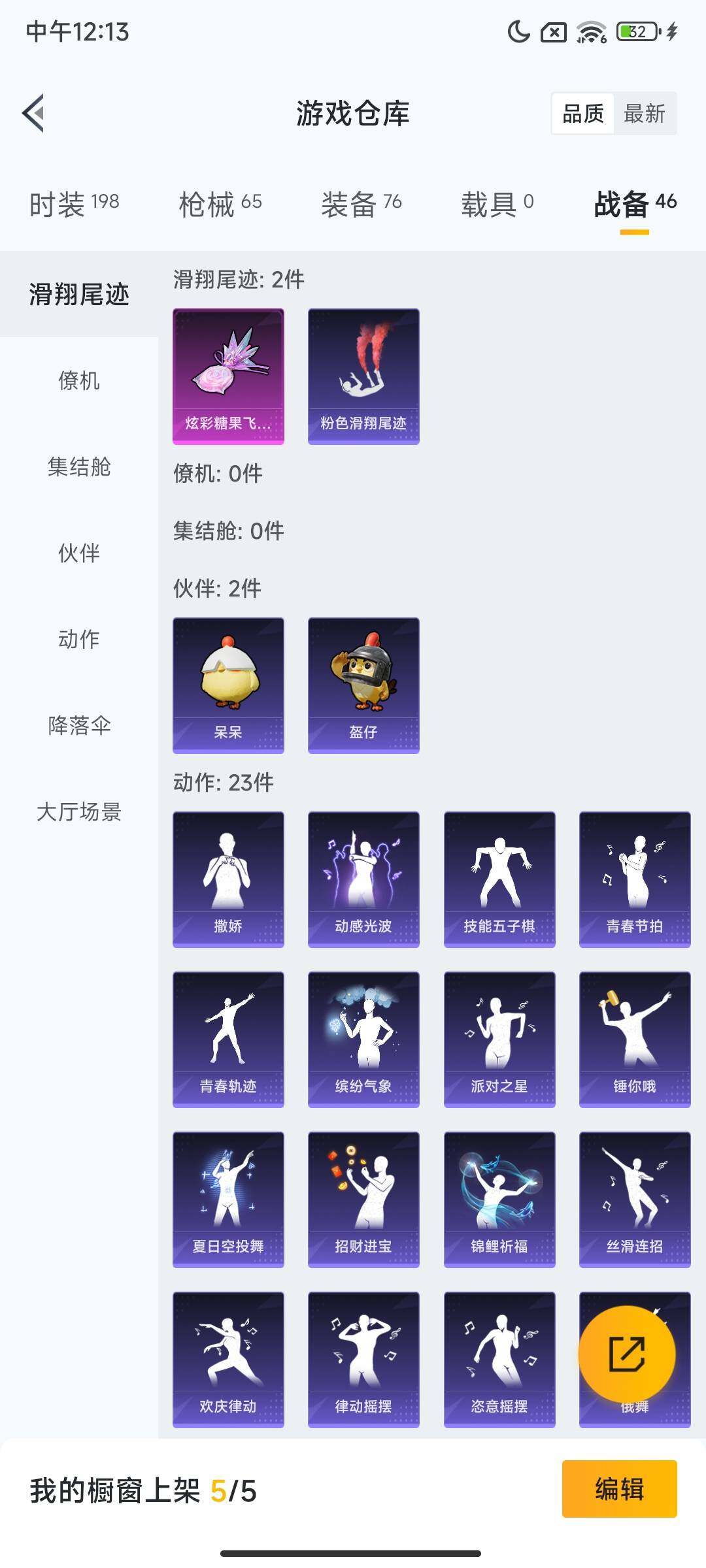
Task: Switch sorting to 最新
Action: click(x=645, y=114)
